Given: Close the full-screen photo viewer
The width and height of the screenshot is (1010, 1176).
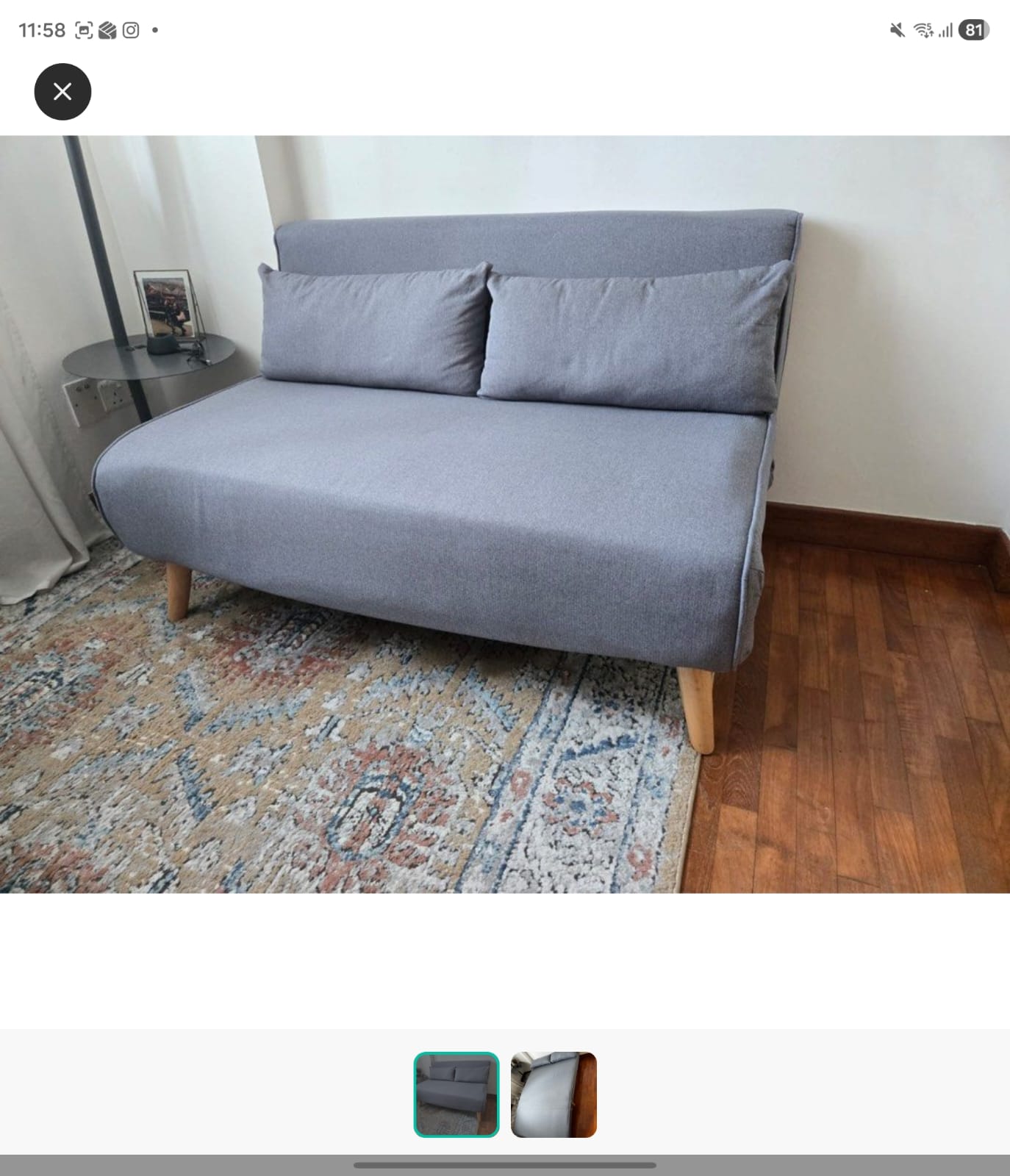Looking at the screenshot, I should 62,92.
